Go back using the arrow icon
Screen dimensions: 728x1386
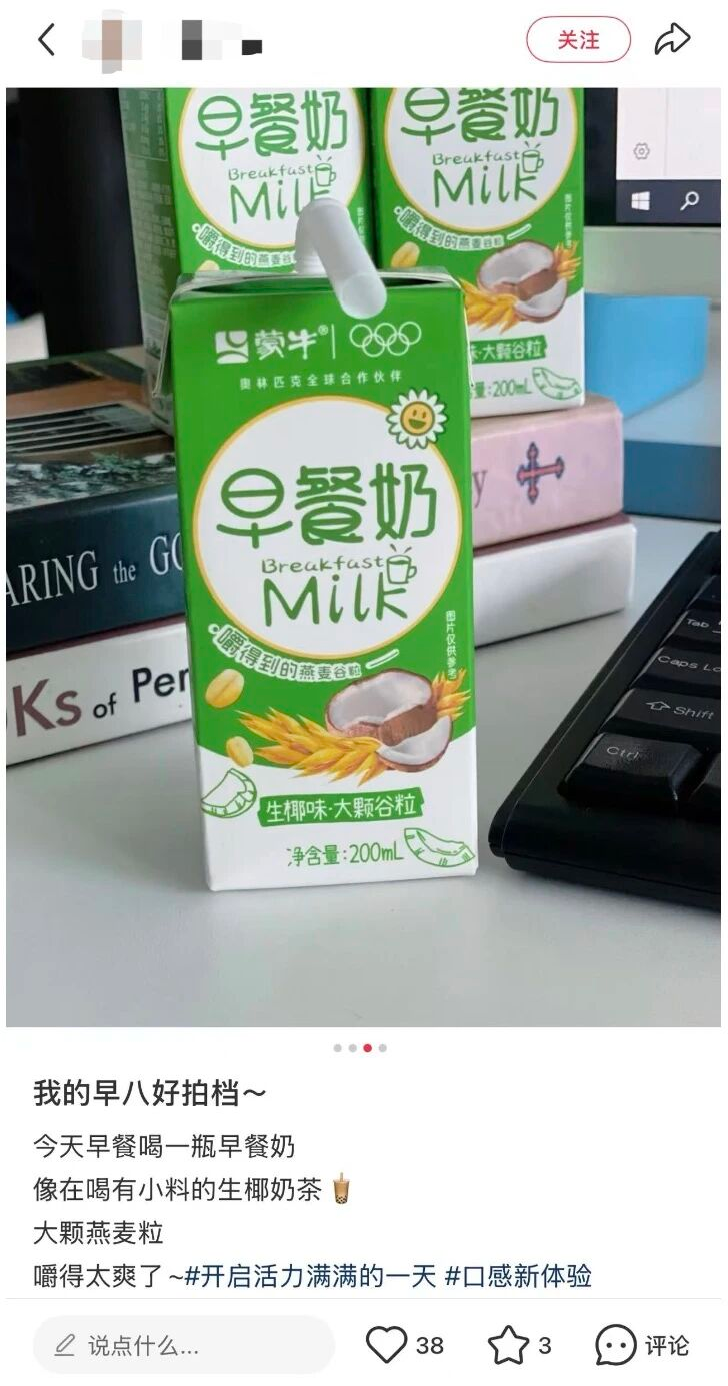pos(46,40)
